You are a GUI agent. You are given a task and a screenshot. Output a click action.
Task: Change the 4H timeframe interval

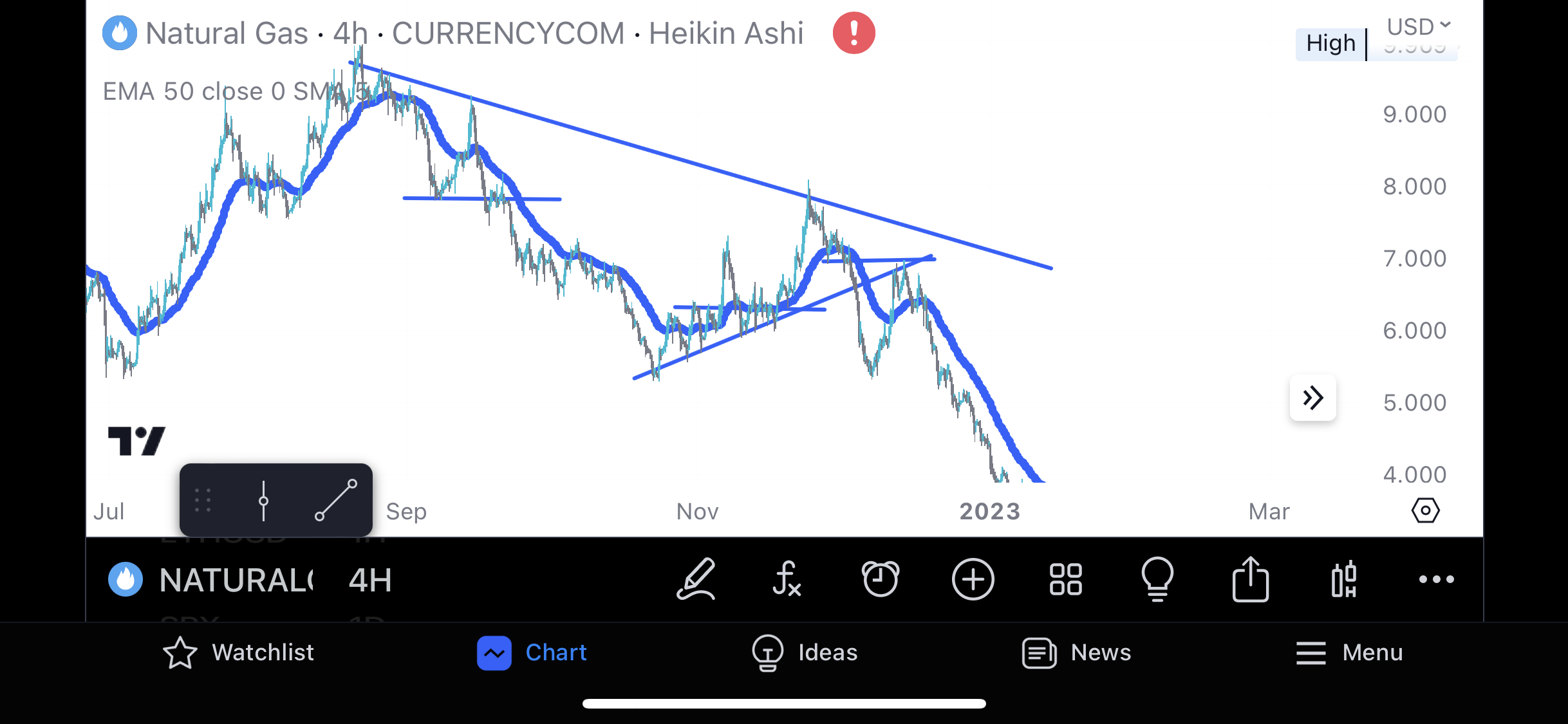tap(369, 580)
